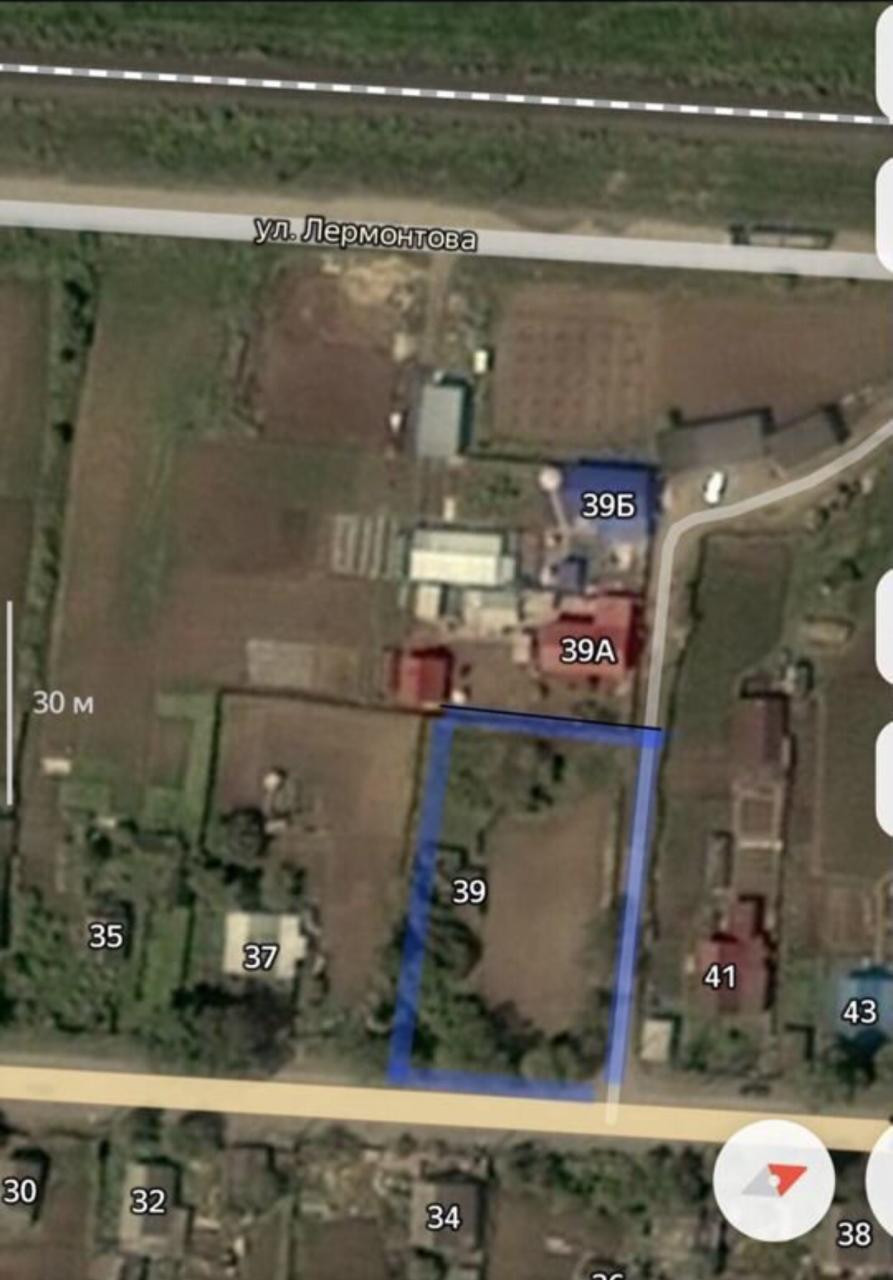
Task: Tap the compass to reset map orientation
Action: [774, 1180]
